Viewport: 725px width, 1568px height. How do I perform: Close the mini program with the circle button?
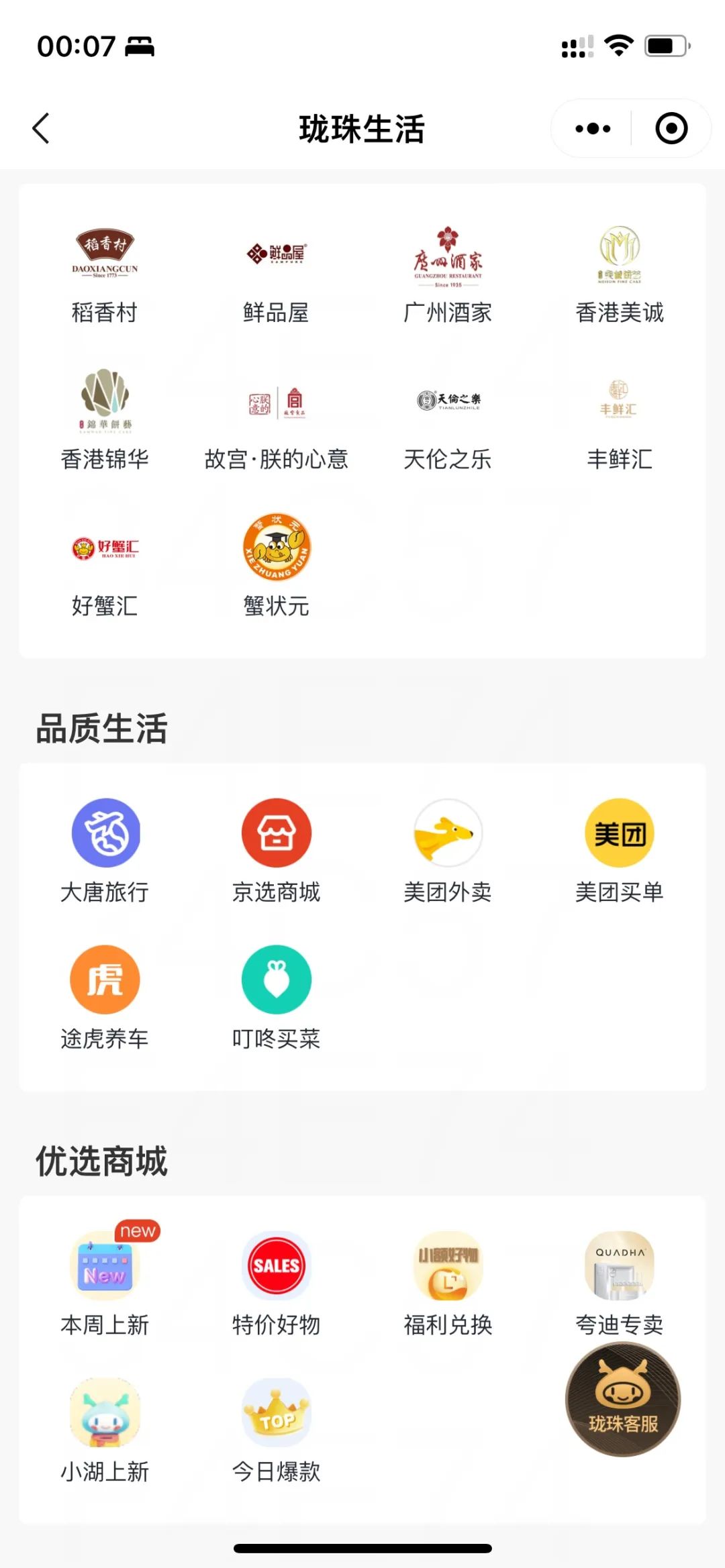pos(671,128)
